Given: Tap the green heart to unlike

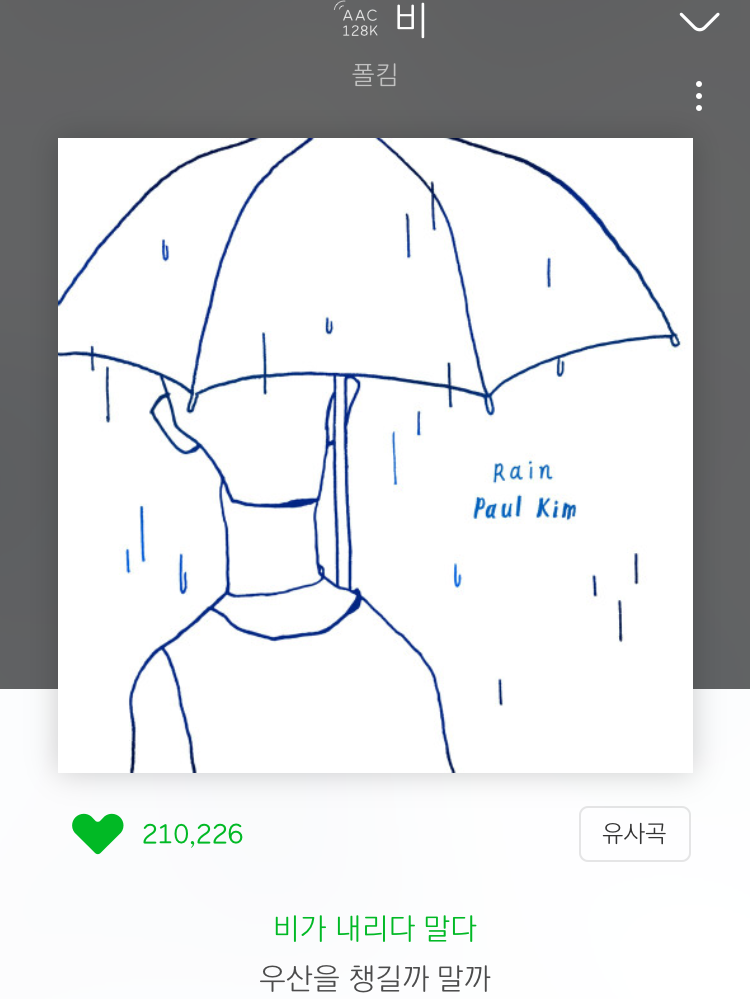Looking at the screenshot, I should pyautogui.click(x=98, y=833).
